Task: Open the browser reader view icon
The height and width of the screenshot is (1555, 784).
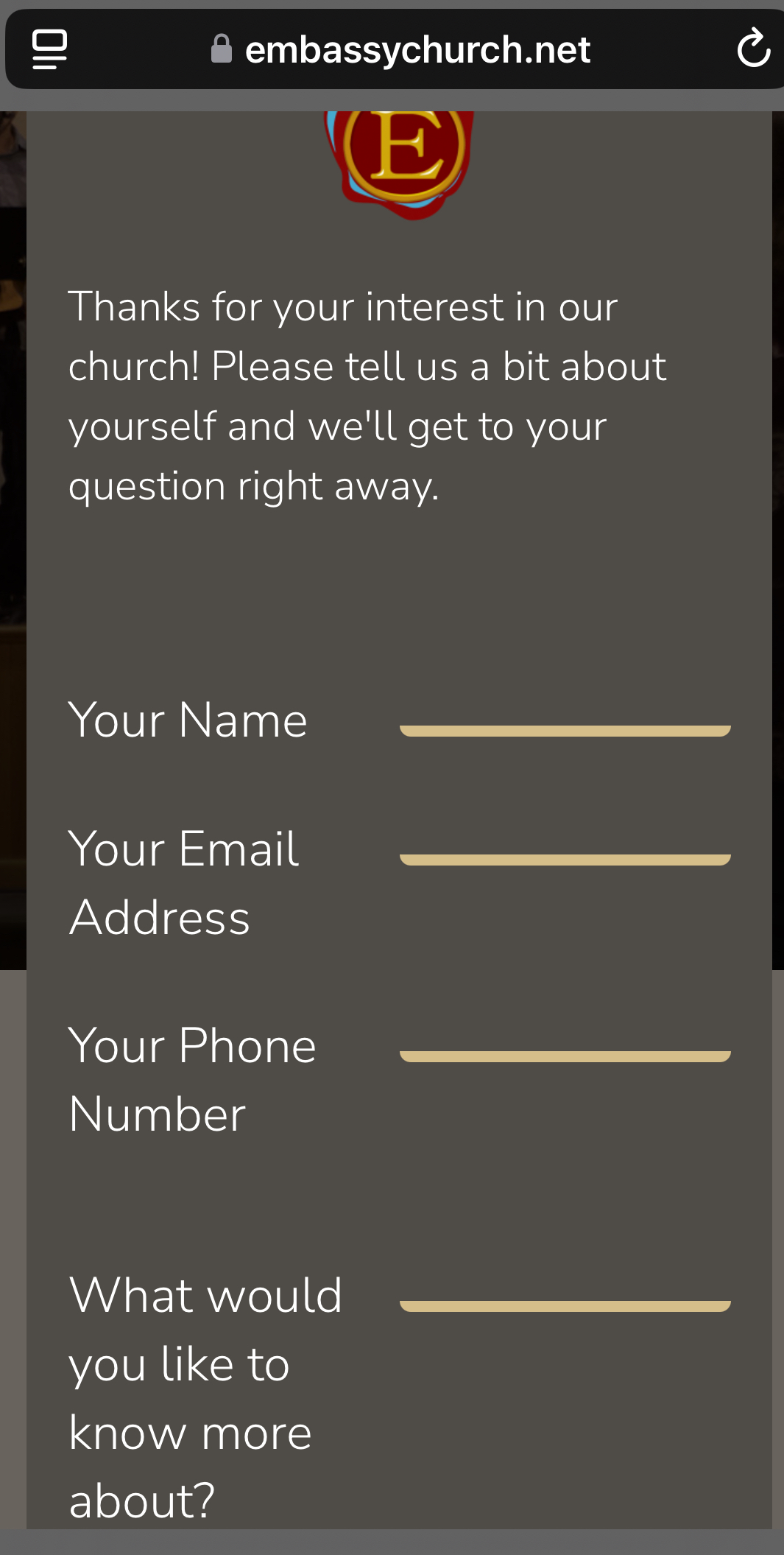Action: point(50,49)
